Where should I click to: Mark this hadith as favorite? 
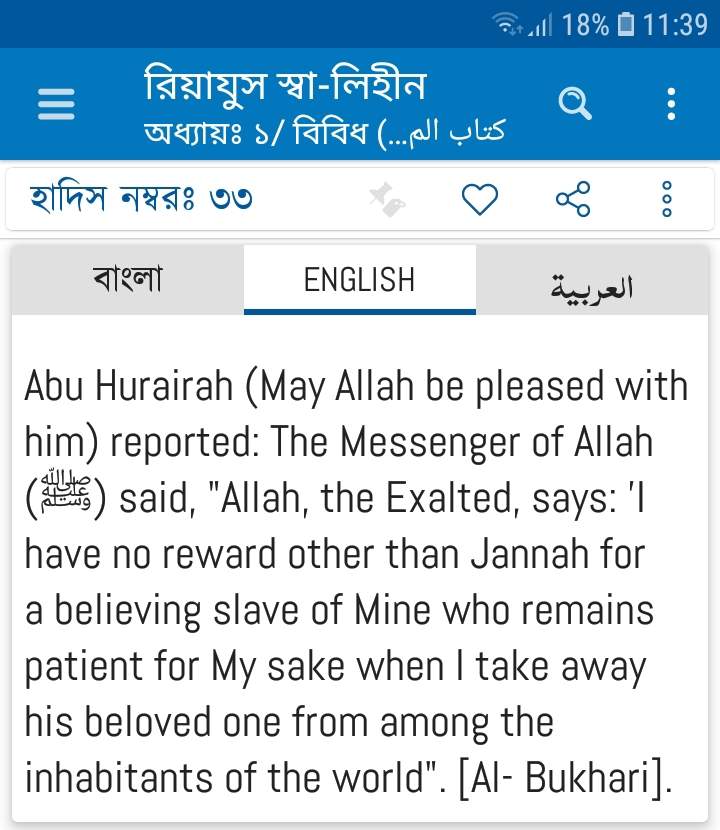(x=480, y=201)
